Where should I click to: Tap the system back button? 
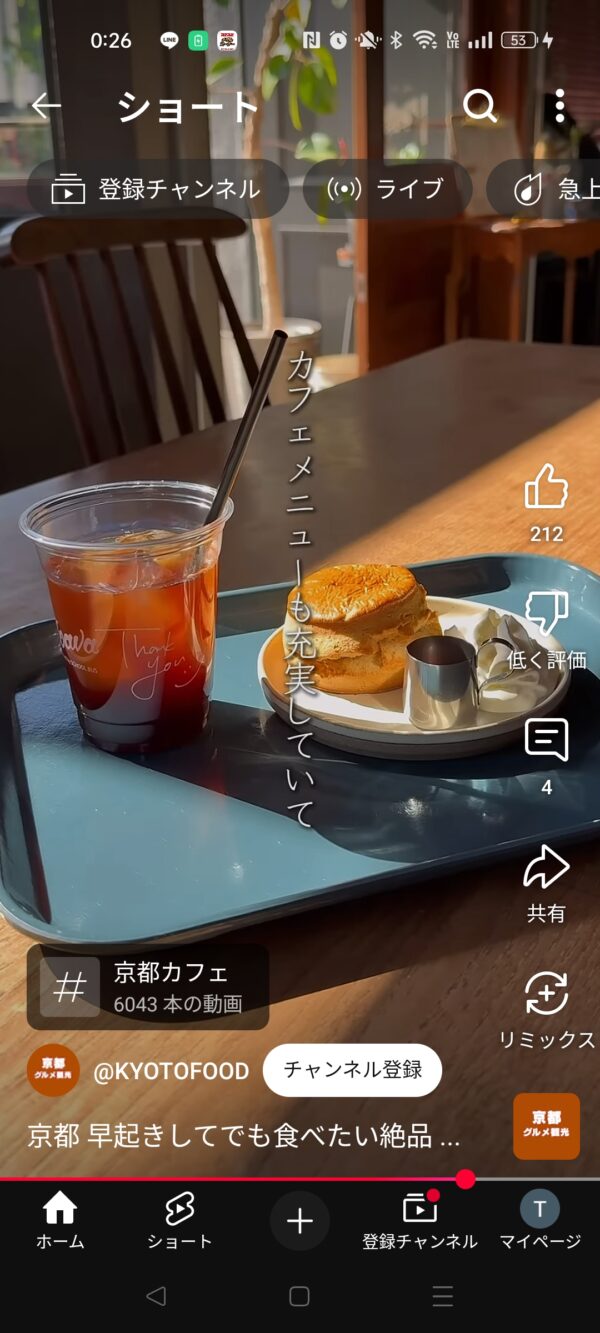click(155, 1297)
